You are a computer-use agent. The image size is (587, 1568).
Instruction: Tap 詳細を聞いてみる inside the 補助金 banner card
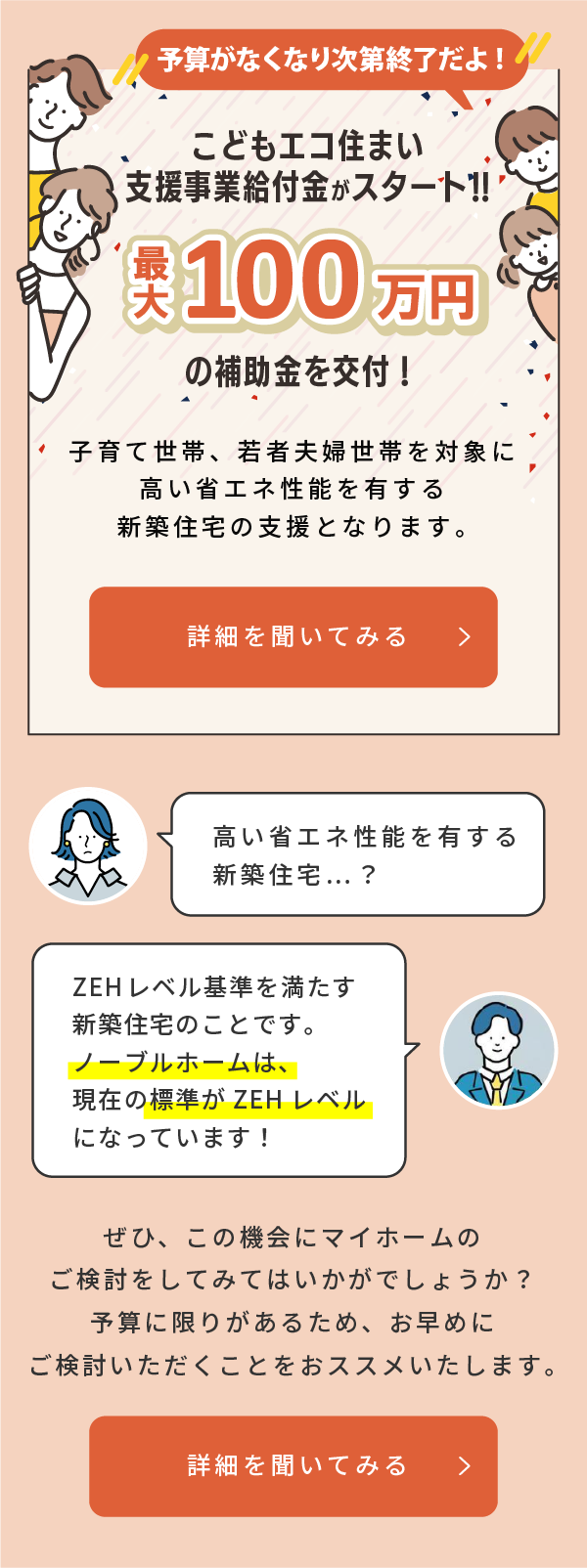click(293, 637)
